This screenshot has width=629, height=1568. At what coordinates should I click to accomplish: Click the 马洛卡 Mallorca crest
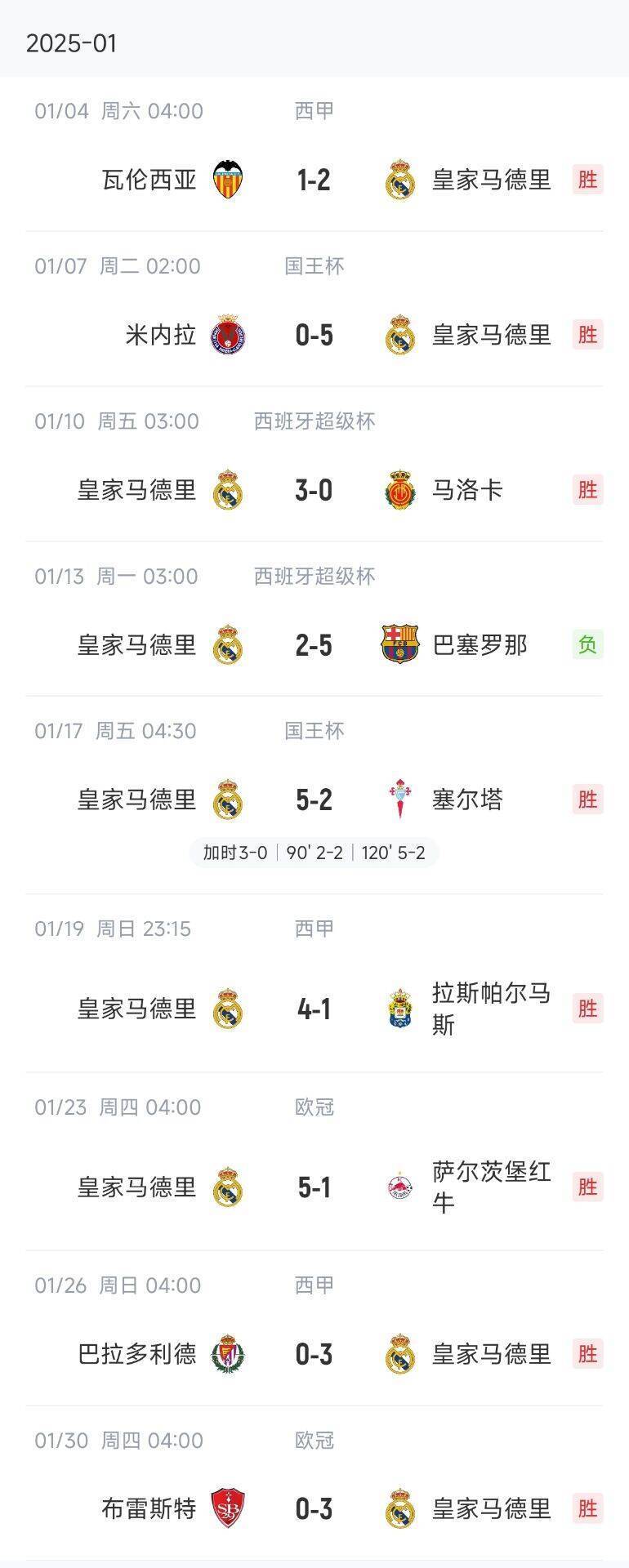click(399, 490)
